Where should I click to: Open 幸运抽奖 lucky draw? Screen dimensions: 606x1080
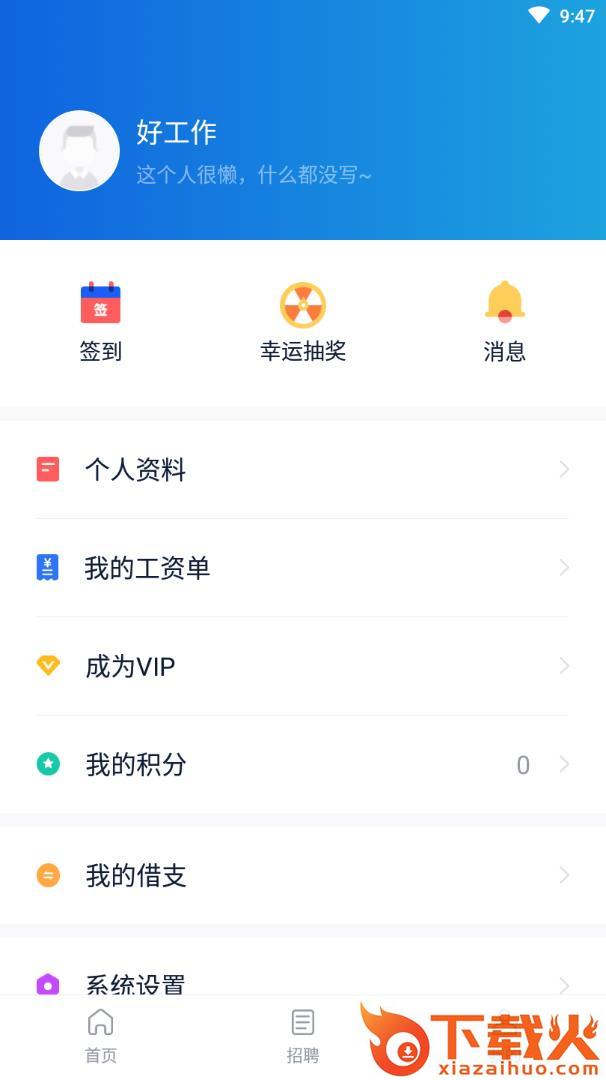(x=303, y=322)
